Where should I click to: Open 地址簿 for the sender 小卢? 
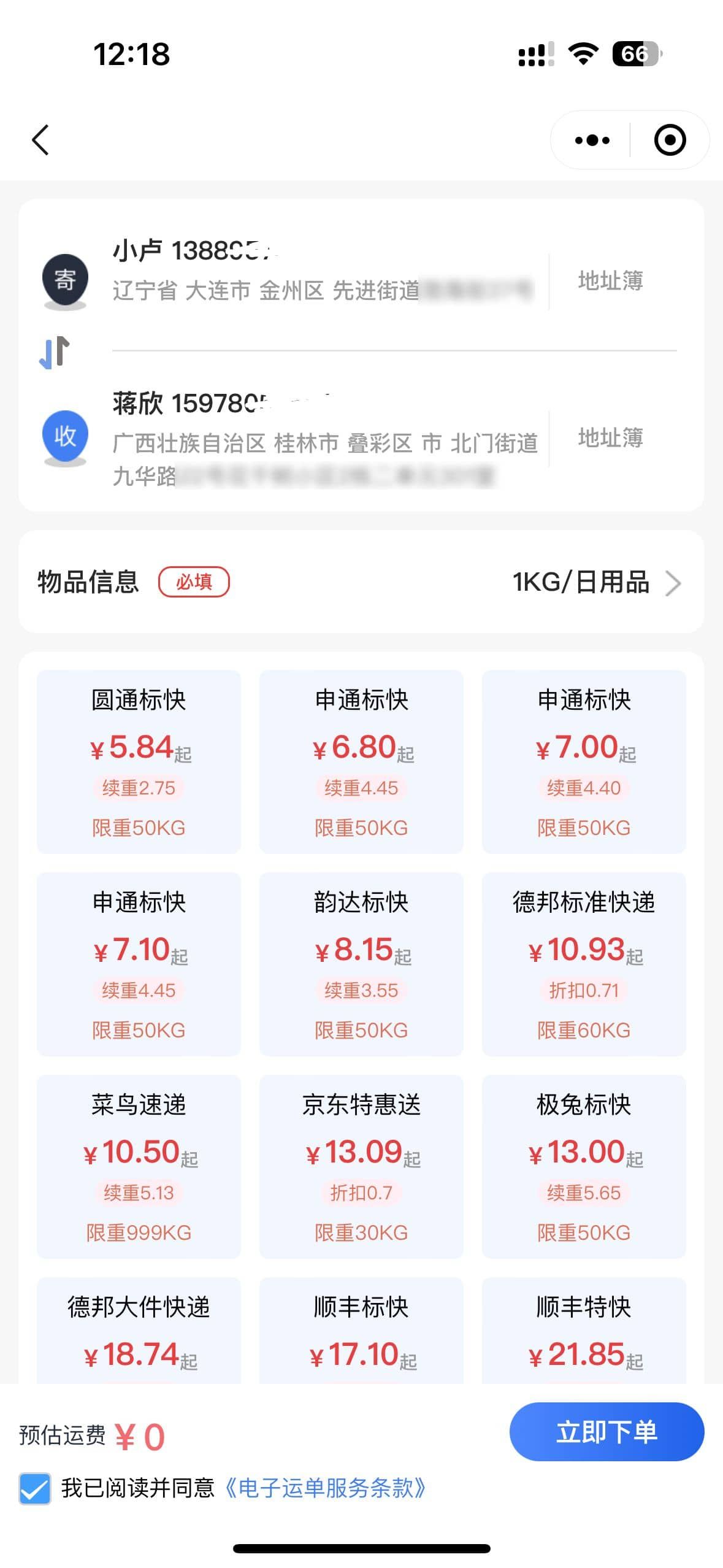(x=610, y=281)
